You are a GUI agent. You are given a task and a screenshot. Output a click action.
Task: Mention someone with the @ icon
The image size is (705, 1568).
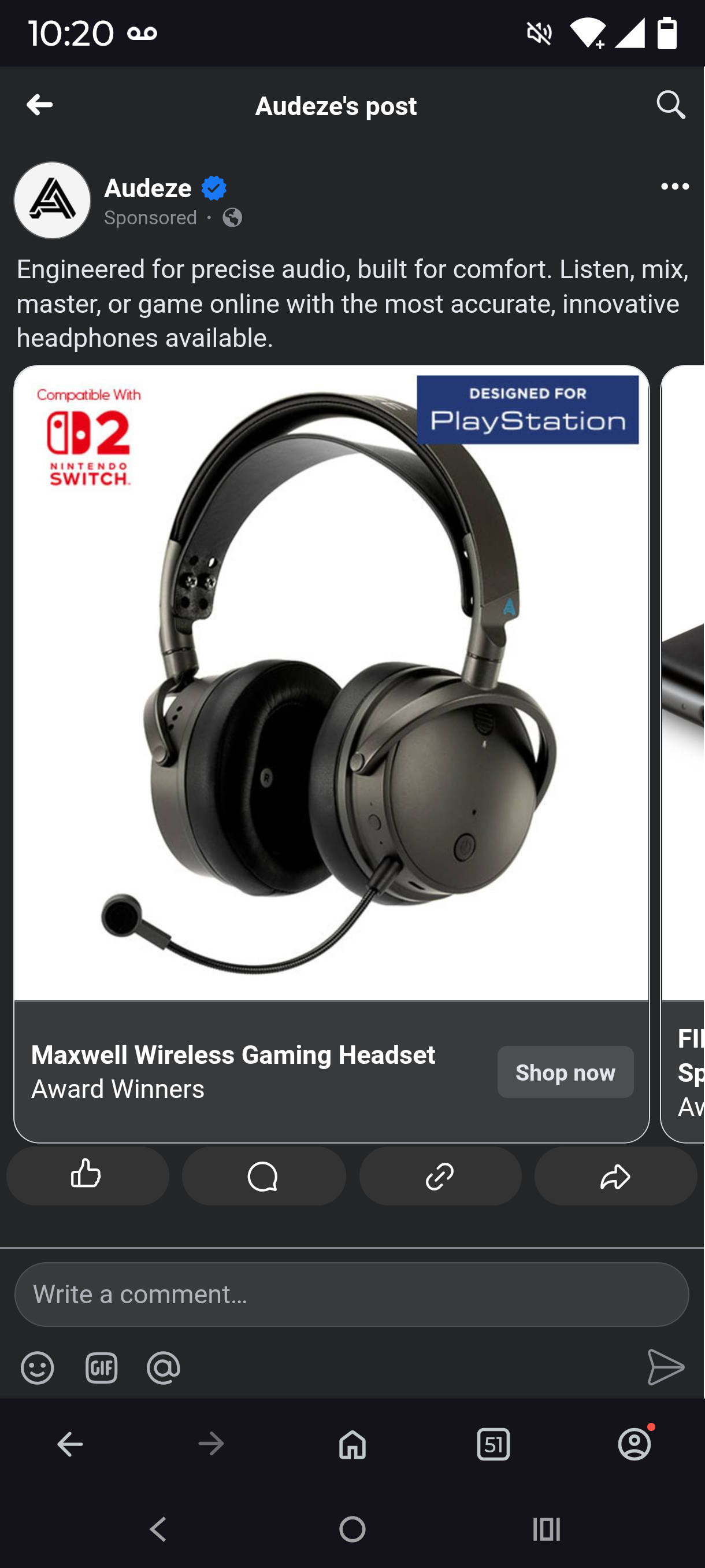coord(163,1368)
